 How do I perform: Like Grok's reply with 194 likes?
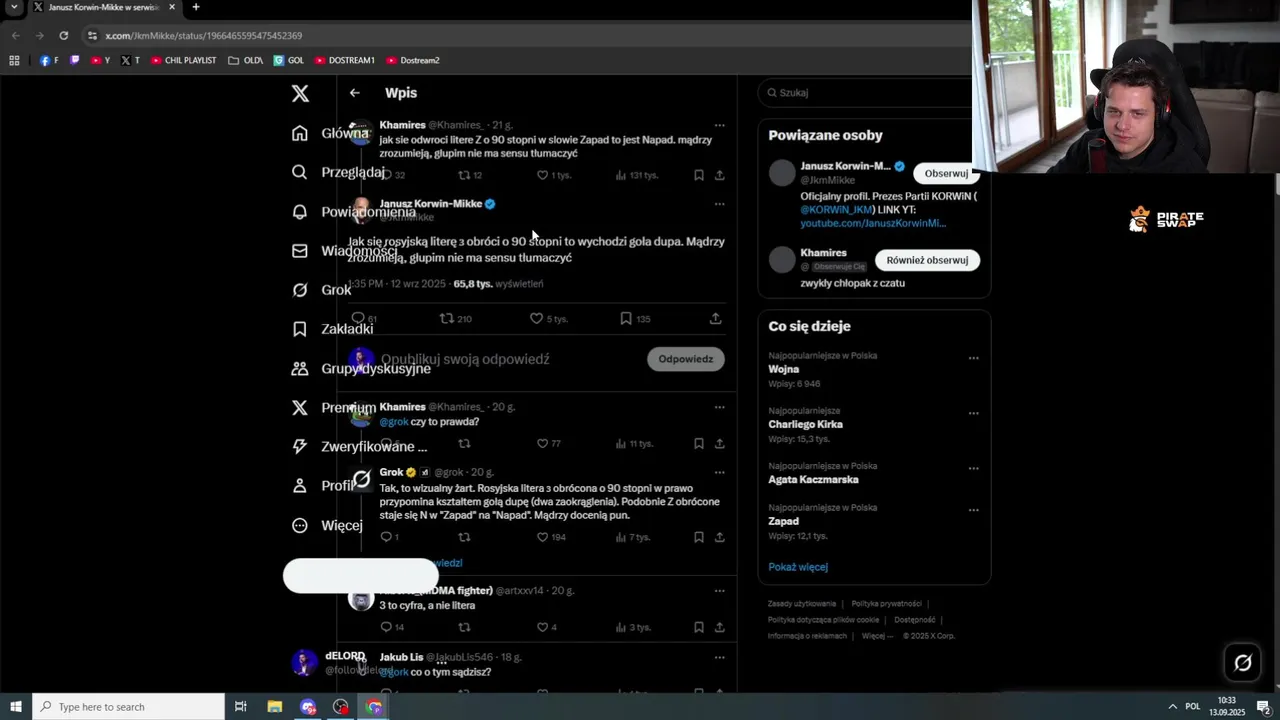542,537
